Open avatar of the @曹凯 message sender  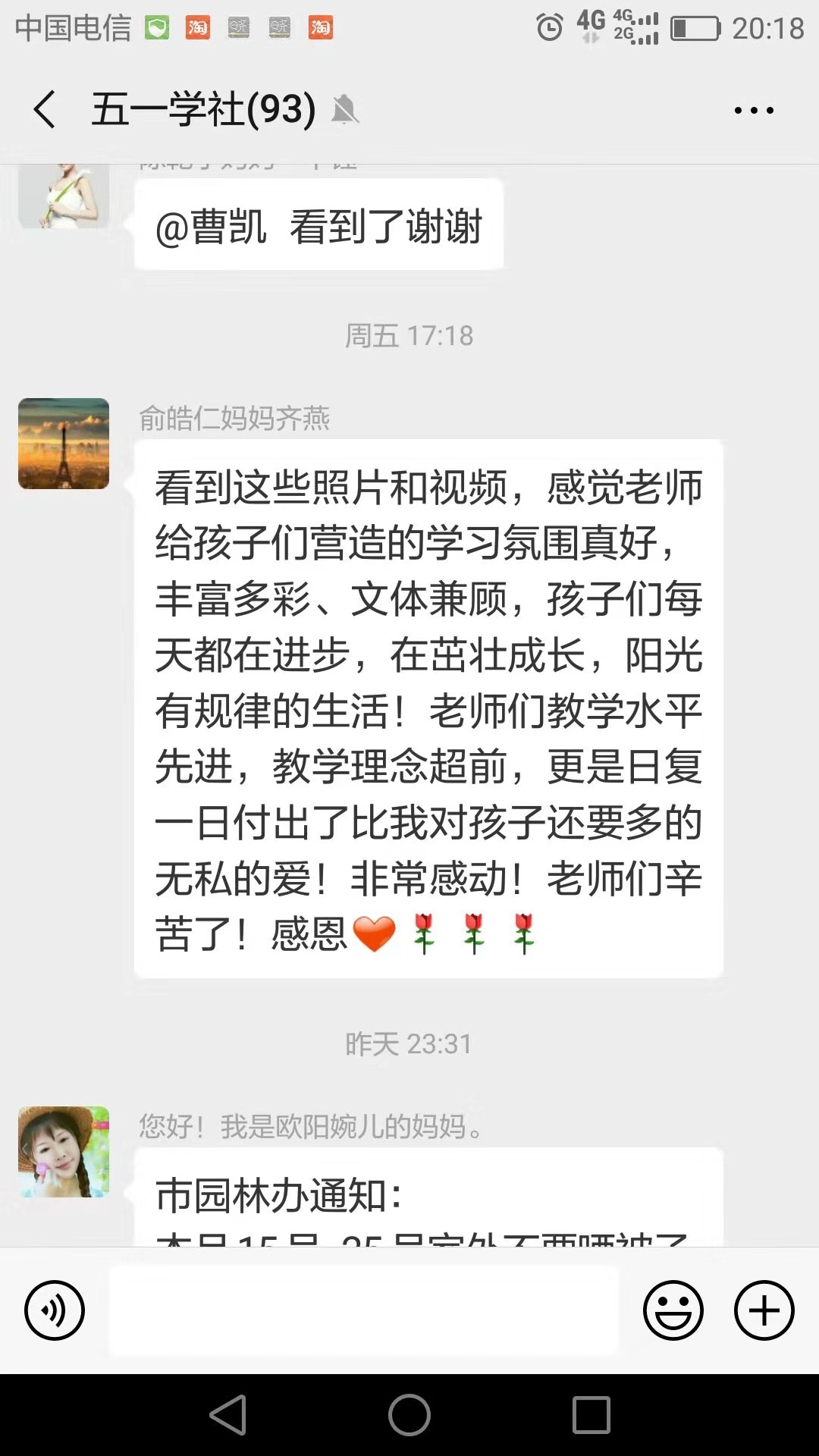[x=64, y=196]
